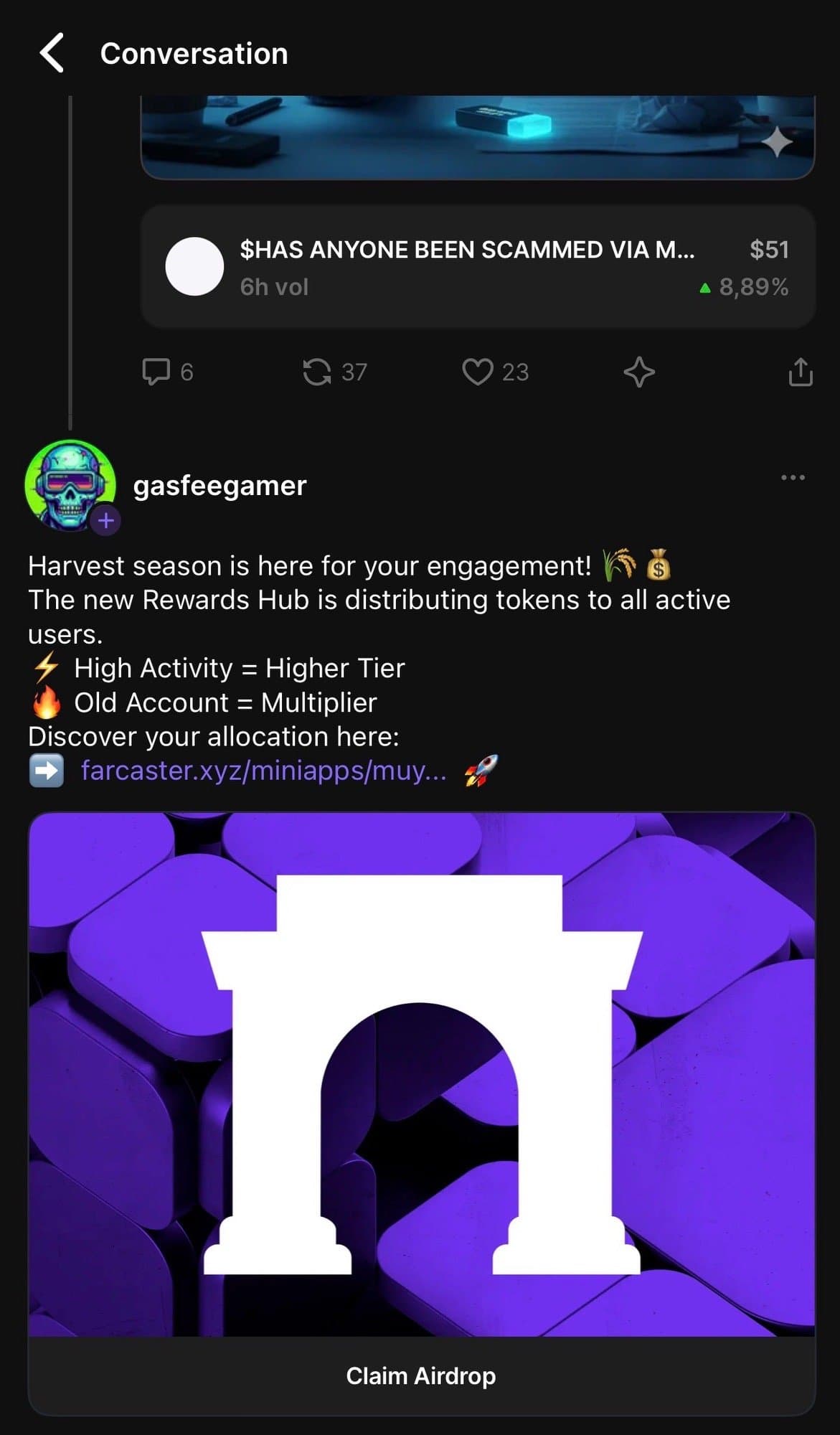
Task: Open gasfeegamer's profile name
Action: (x=220, y=485)
